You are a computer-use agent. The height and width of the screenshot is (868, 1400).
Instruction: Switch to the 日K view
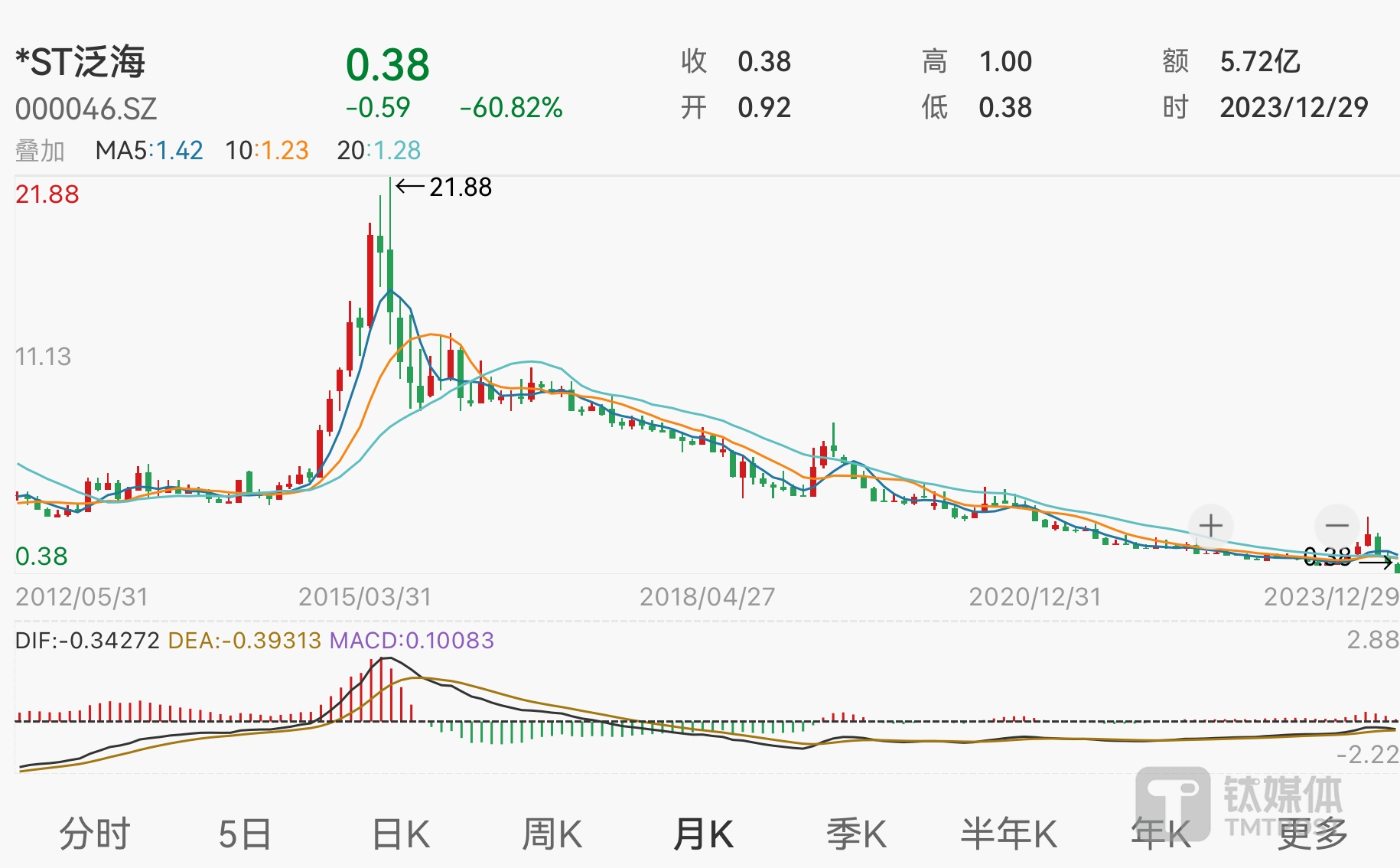[401, 834]
